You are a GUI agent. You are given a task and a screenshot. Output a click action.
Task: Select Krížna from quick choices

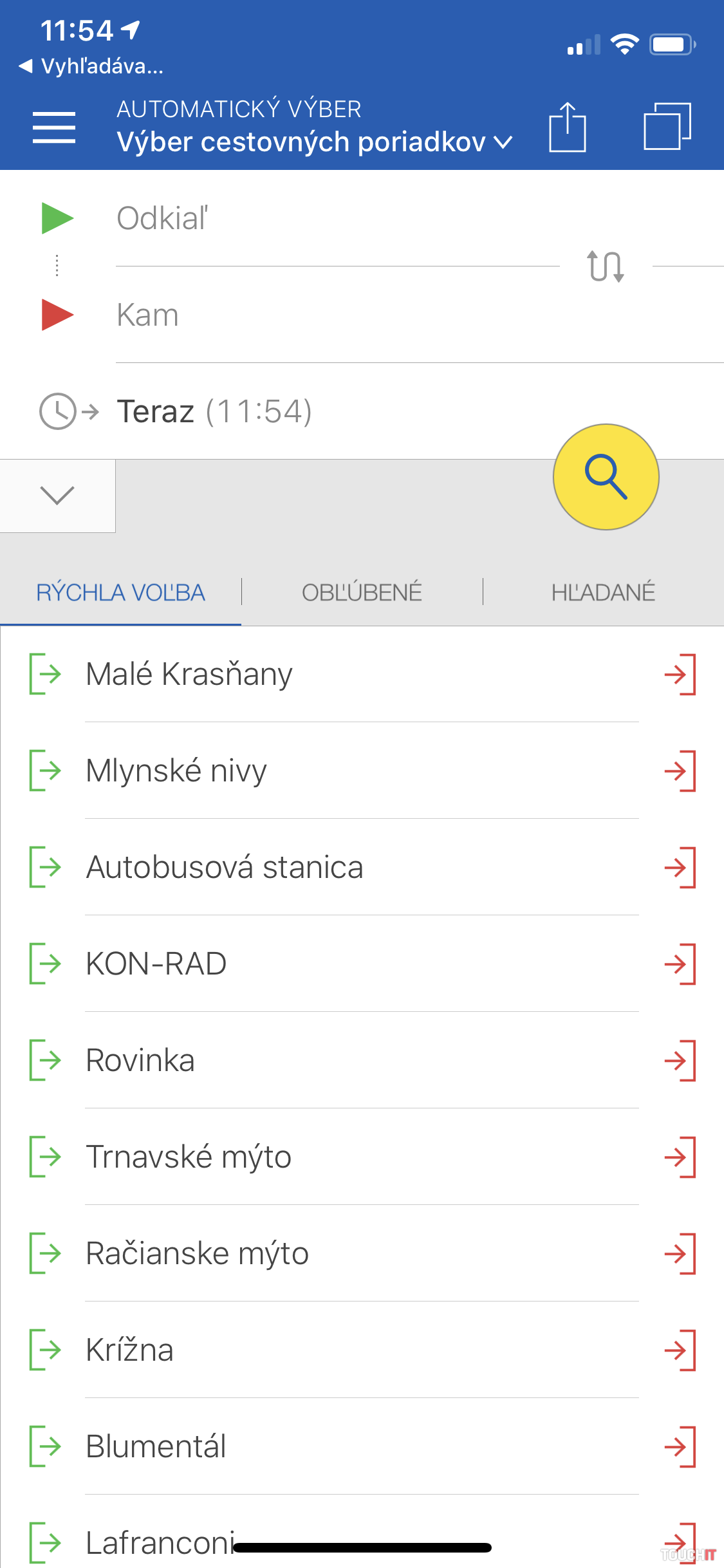pyautogui.click(x=129, y=1350)
